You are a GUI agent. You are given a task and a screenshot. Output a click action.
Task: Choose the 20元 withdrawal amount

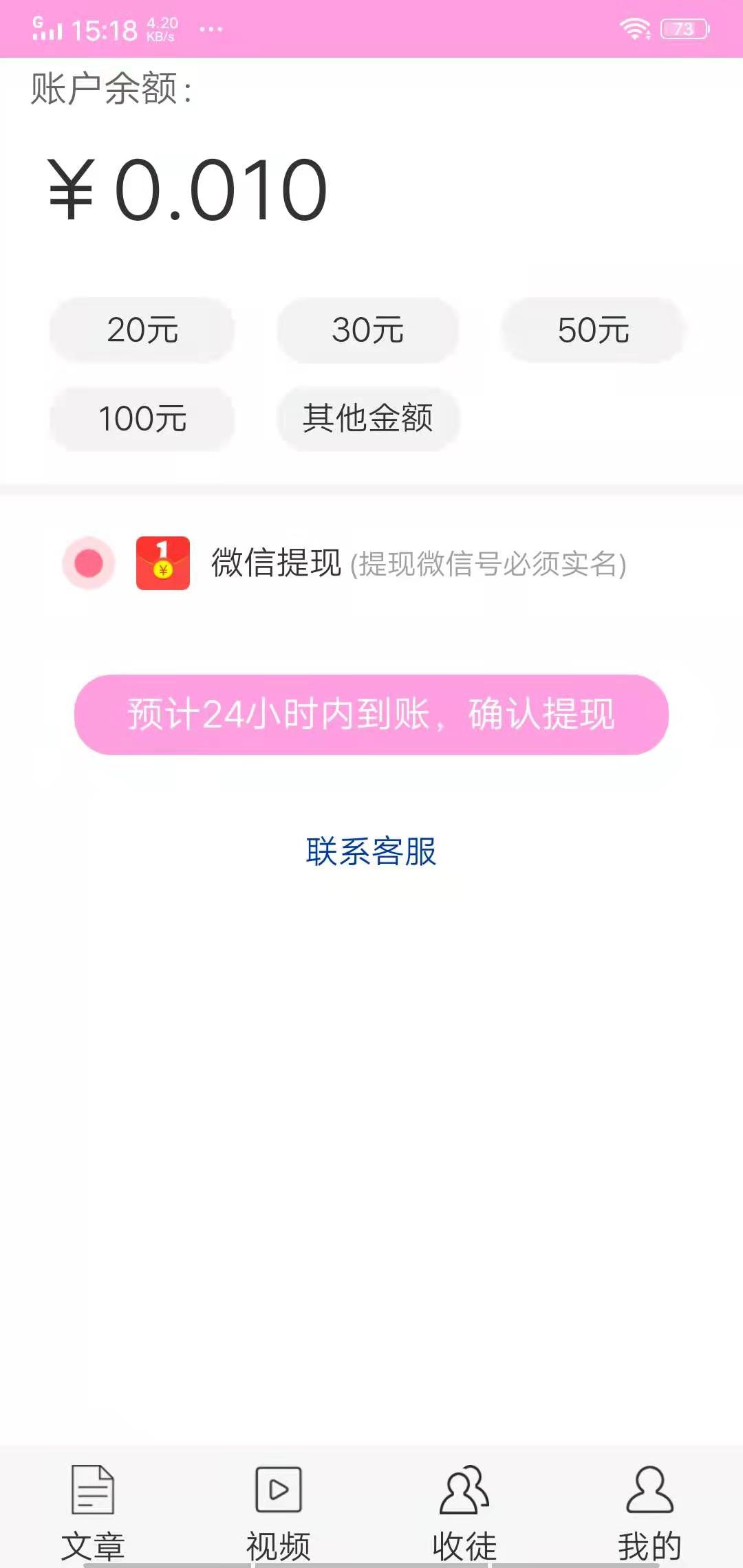coord(142,331)
